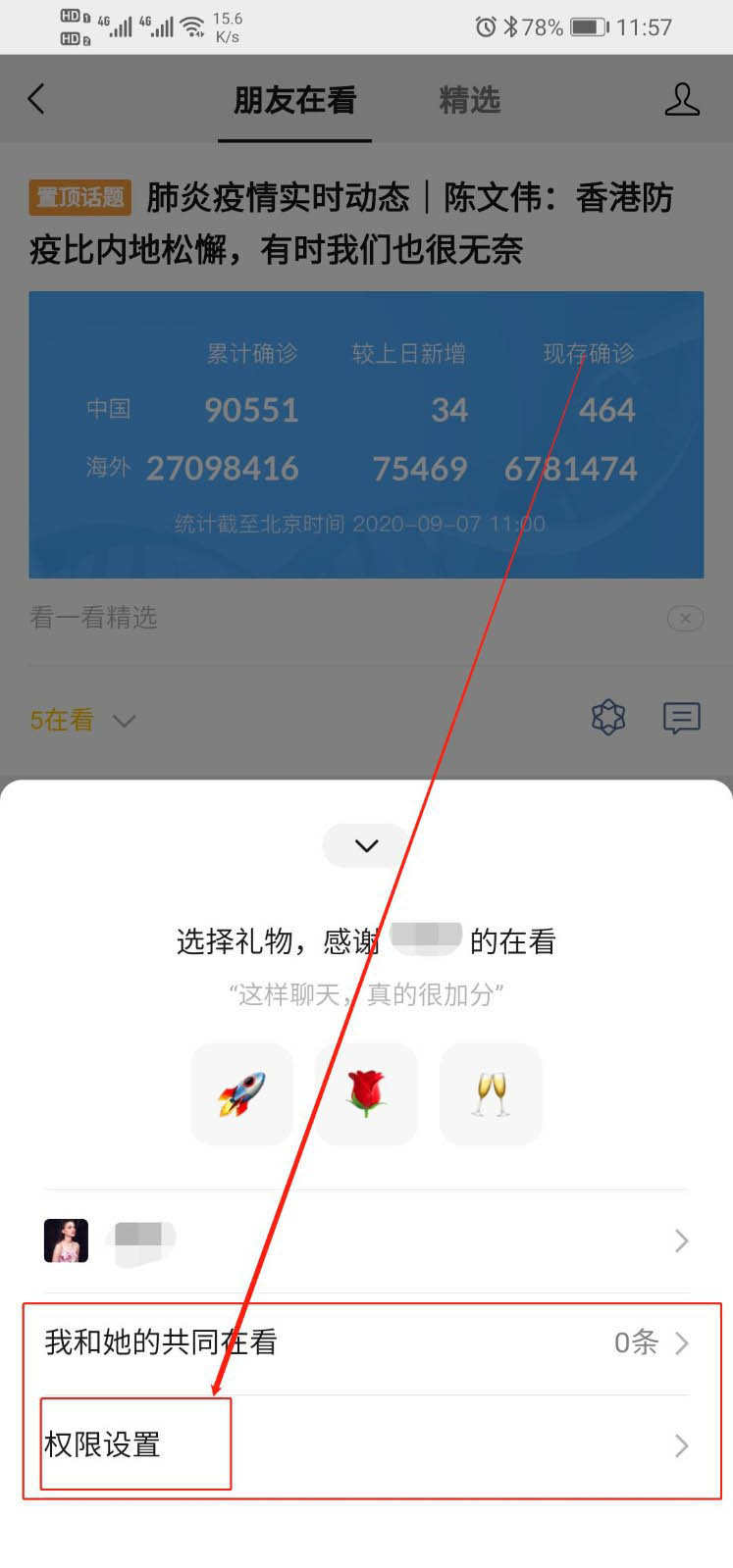Open 权限设置 permission settings
Screen dimensions: 733x1568
[366, 1445]
